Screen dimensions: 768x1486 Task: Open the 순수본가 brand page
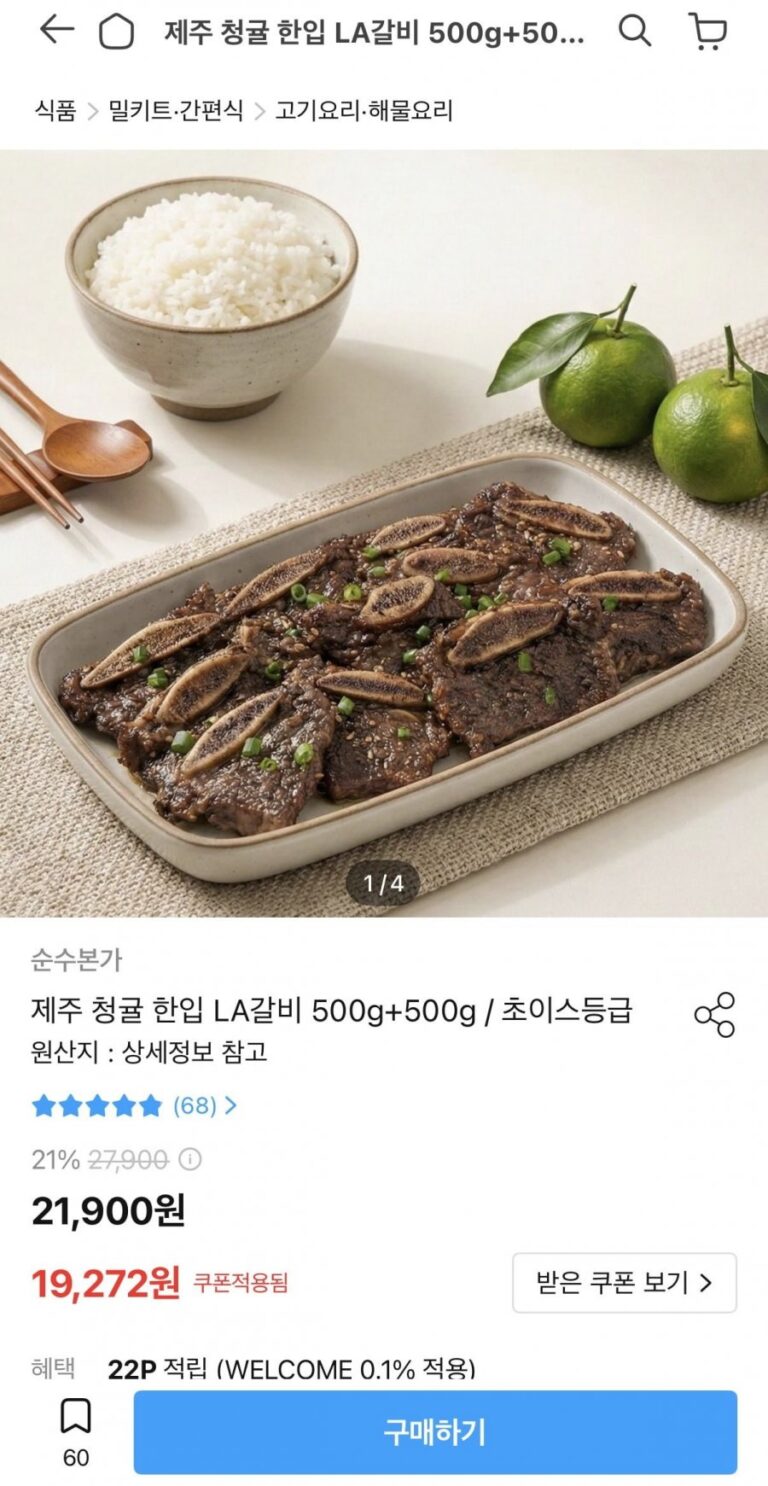[x=76, y=960]
